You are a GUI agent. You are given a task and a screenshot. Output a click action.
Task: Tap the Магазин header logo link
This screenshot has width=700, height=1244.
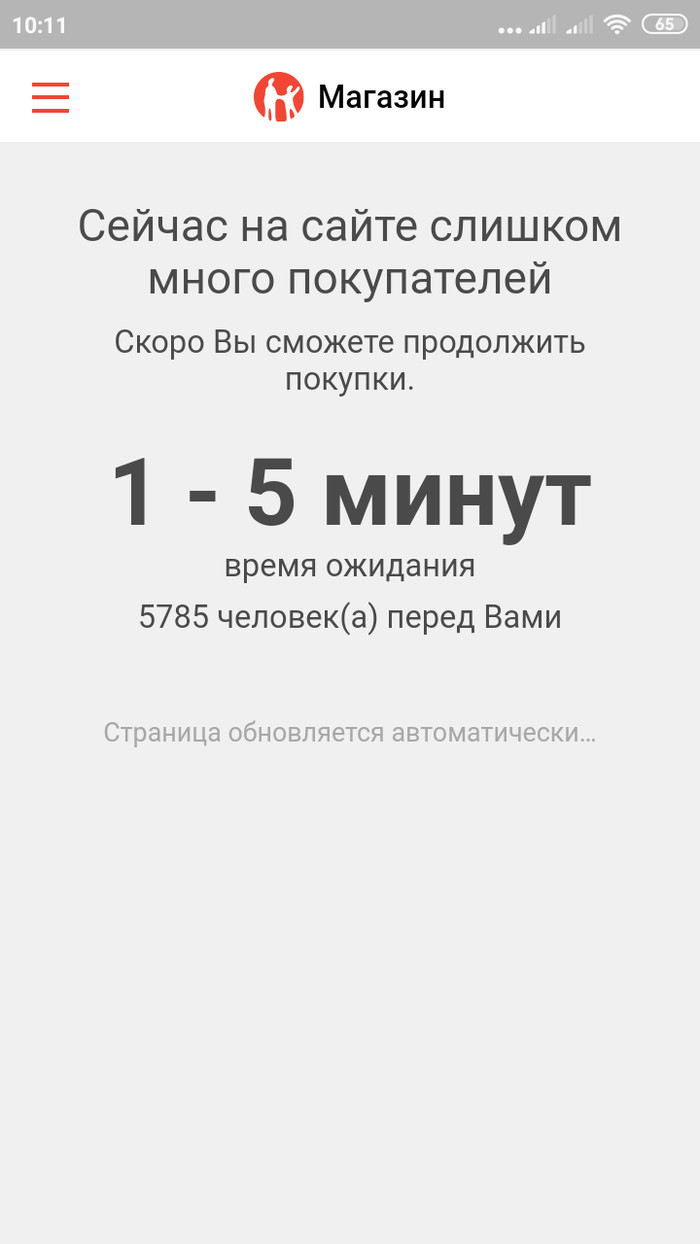pyautogui.click(x=348, y=97)
